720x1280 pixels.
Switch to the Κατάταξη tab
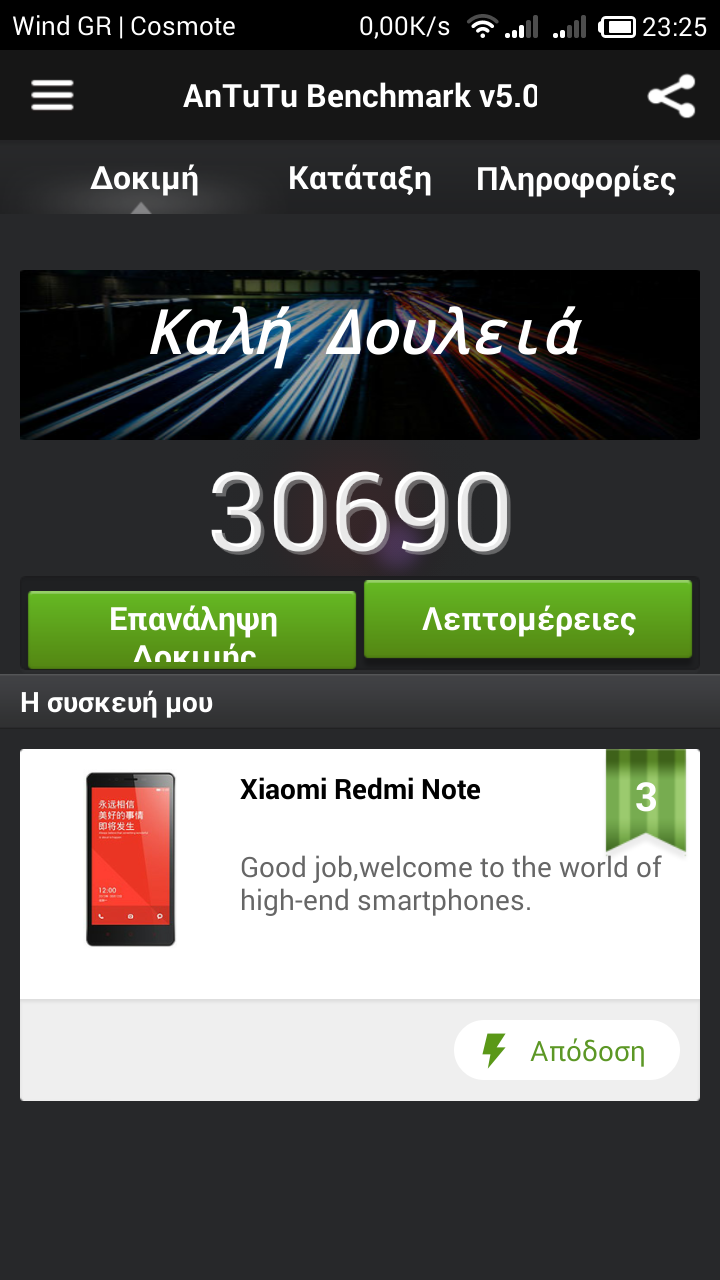pyautogui.click(x=360, y=180)
